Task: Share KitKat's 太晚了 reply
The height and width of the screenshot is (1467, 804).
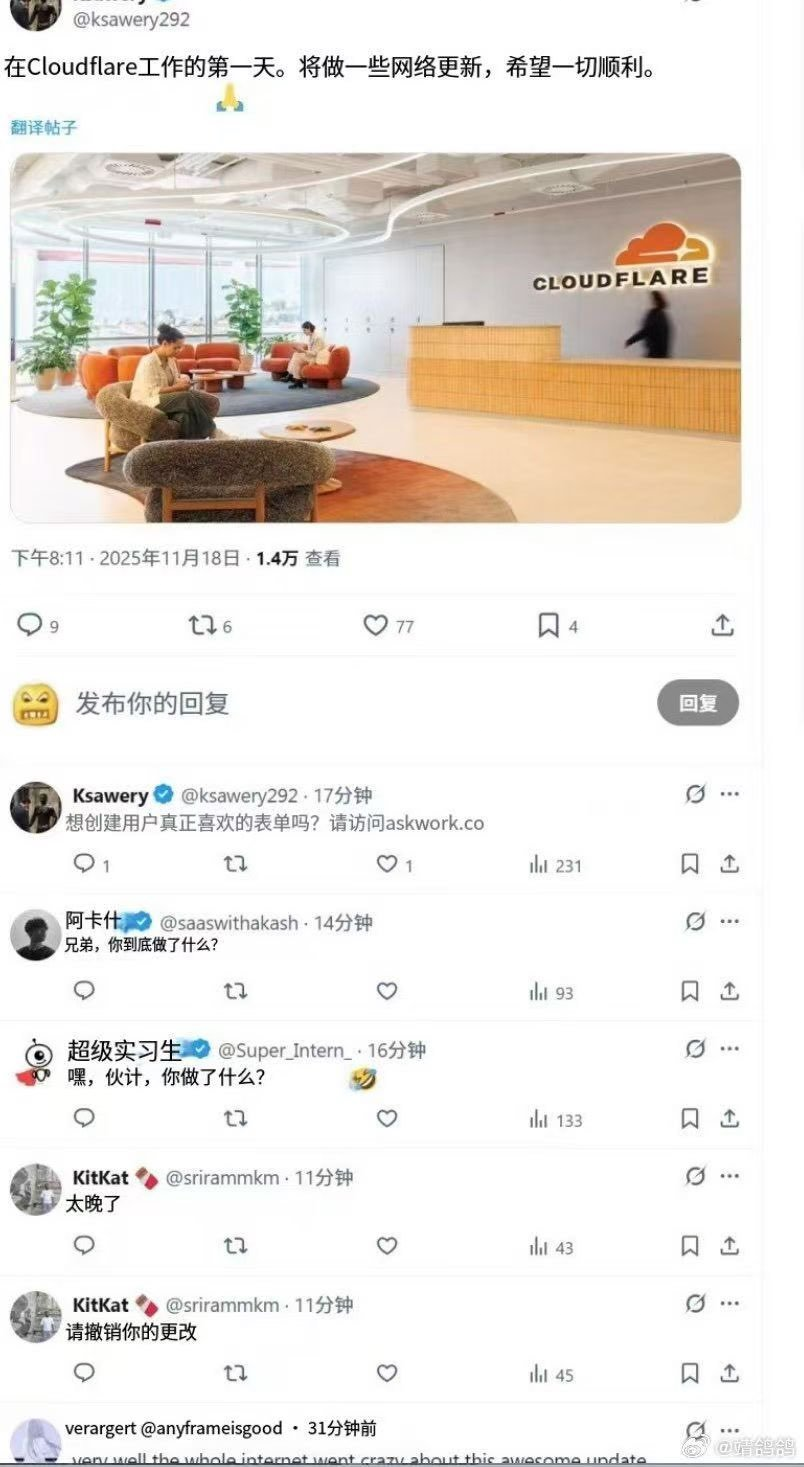Action: point(730,1246)
